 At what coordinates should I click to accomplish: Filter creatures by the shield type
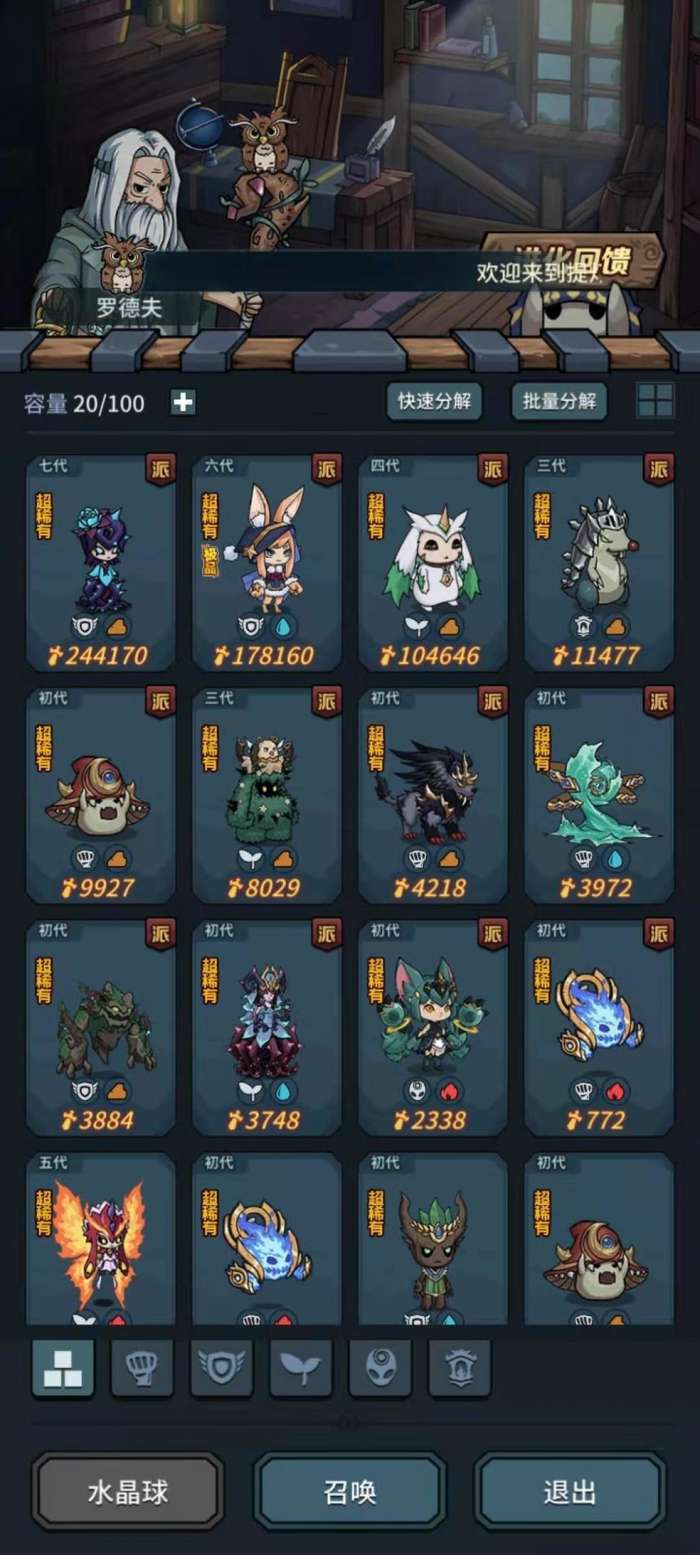pyautogui.click(x=221, y=1368)
